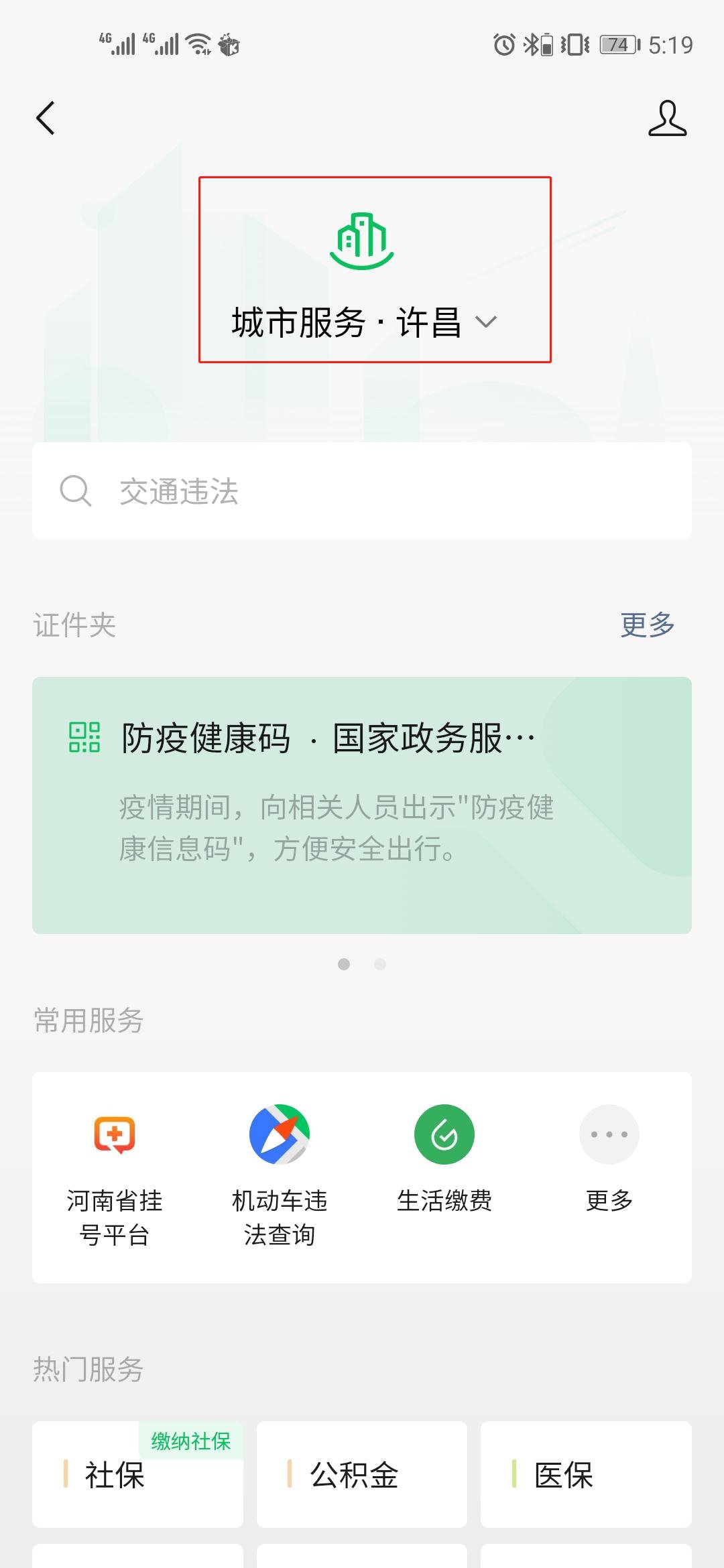Viewport: 724px width, 1568px height.
Task: Go back using the top-left arrow
Action: (x=45, y=119)
